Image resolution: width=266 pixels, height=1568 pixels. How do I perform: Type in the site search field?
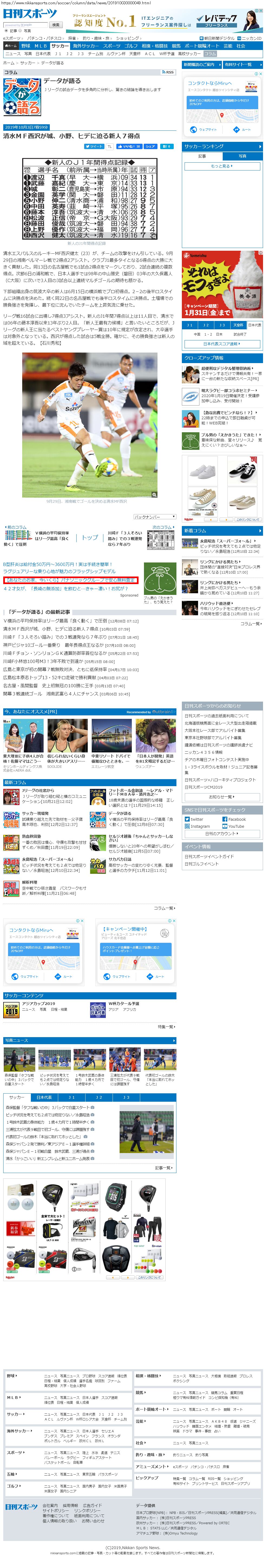click(x=26, y=25)
